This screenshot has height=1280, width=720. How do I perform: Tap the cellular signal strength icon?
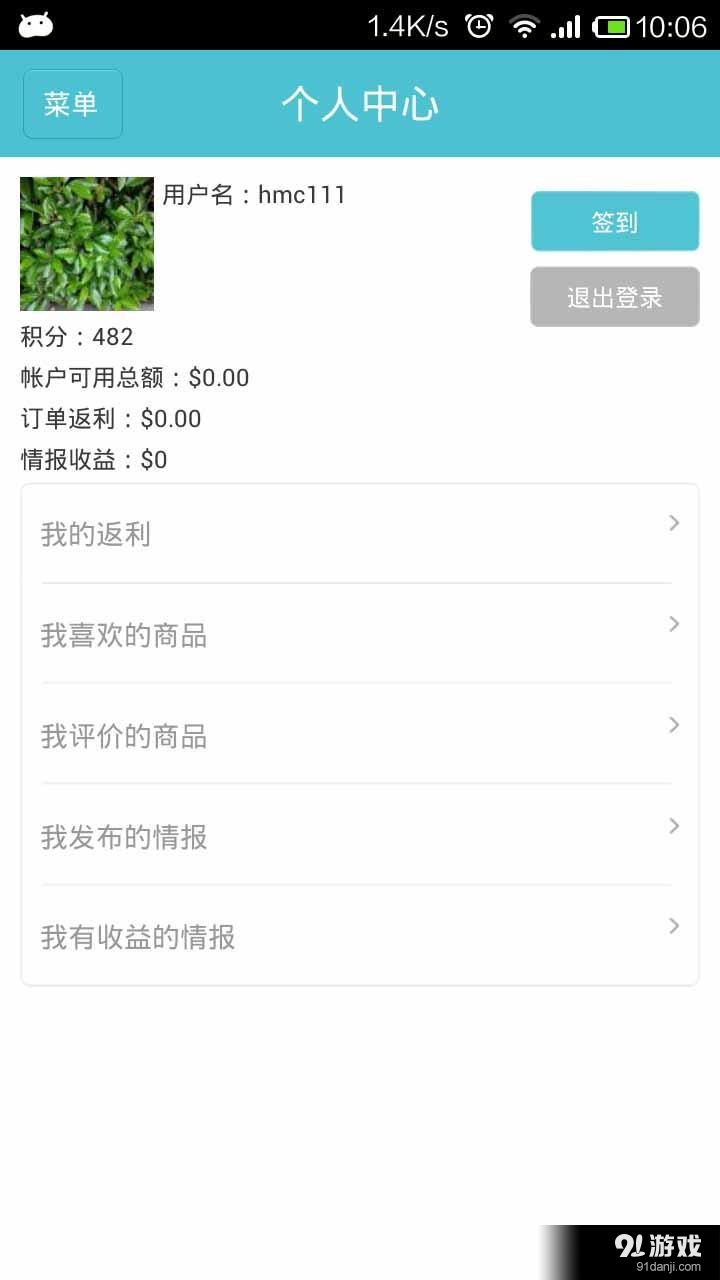[x=567, y=25]
